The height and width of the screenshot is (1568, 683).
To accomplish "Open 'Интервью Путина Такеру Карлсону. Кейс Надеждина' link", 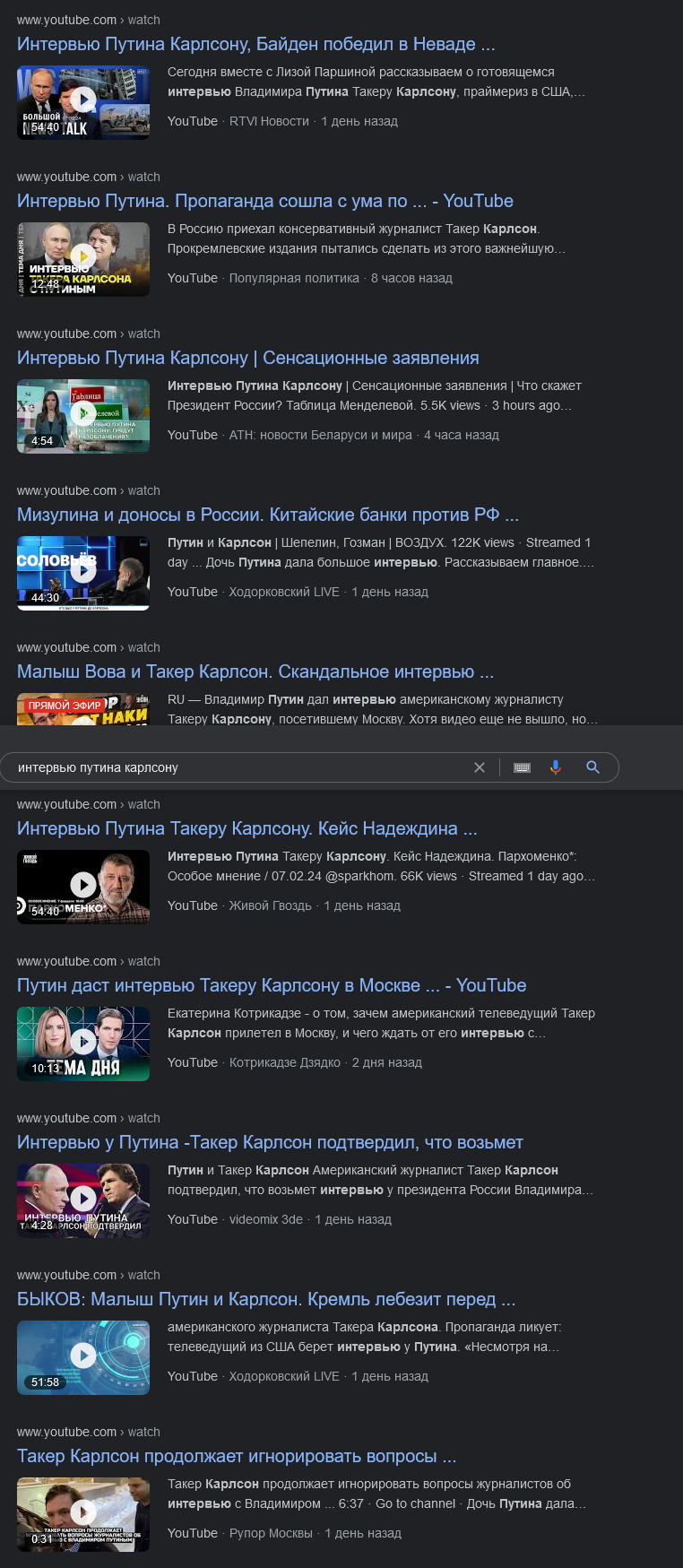I will (247, 828).
